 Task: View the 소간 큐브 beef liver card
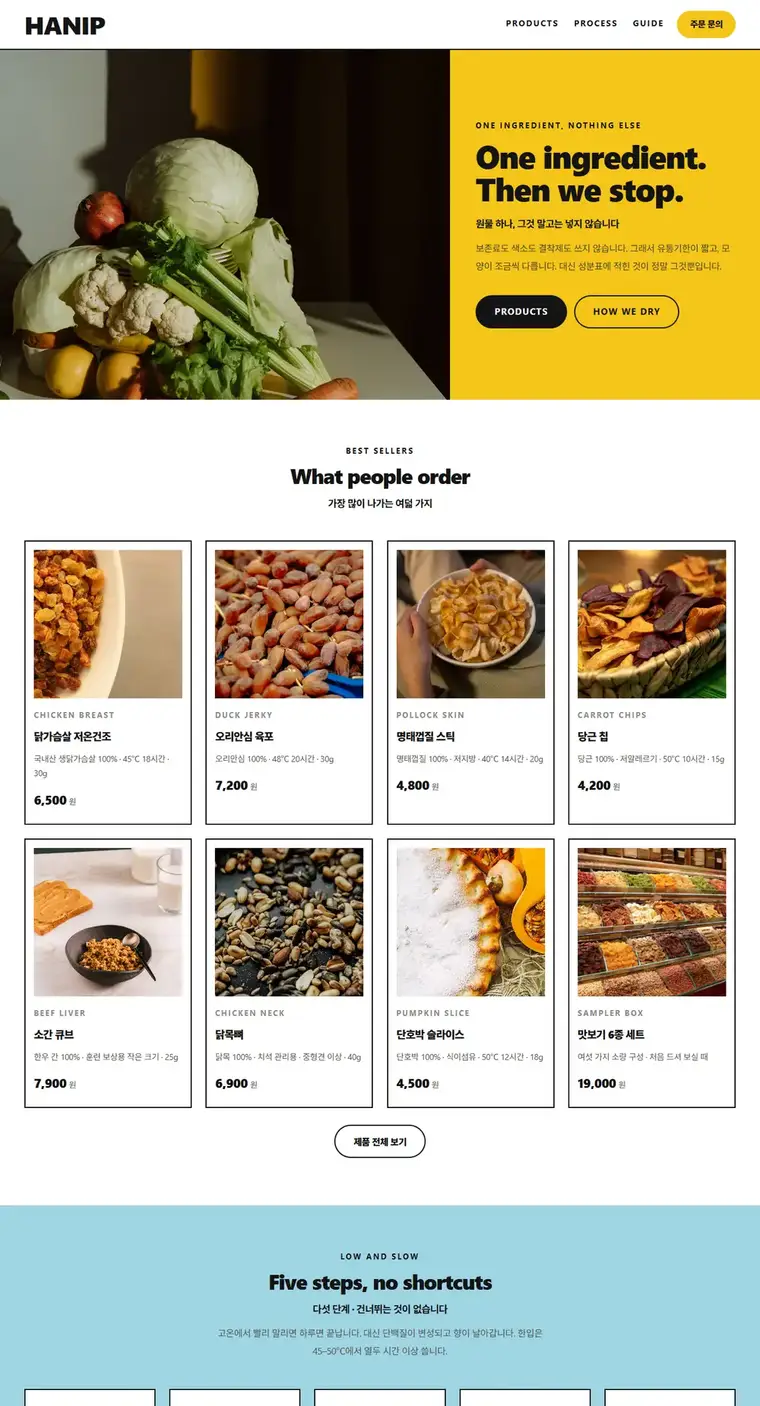click(108, 973)
